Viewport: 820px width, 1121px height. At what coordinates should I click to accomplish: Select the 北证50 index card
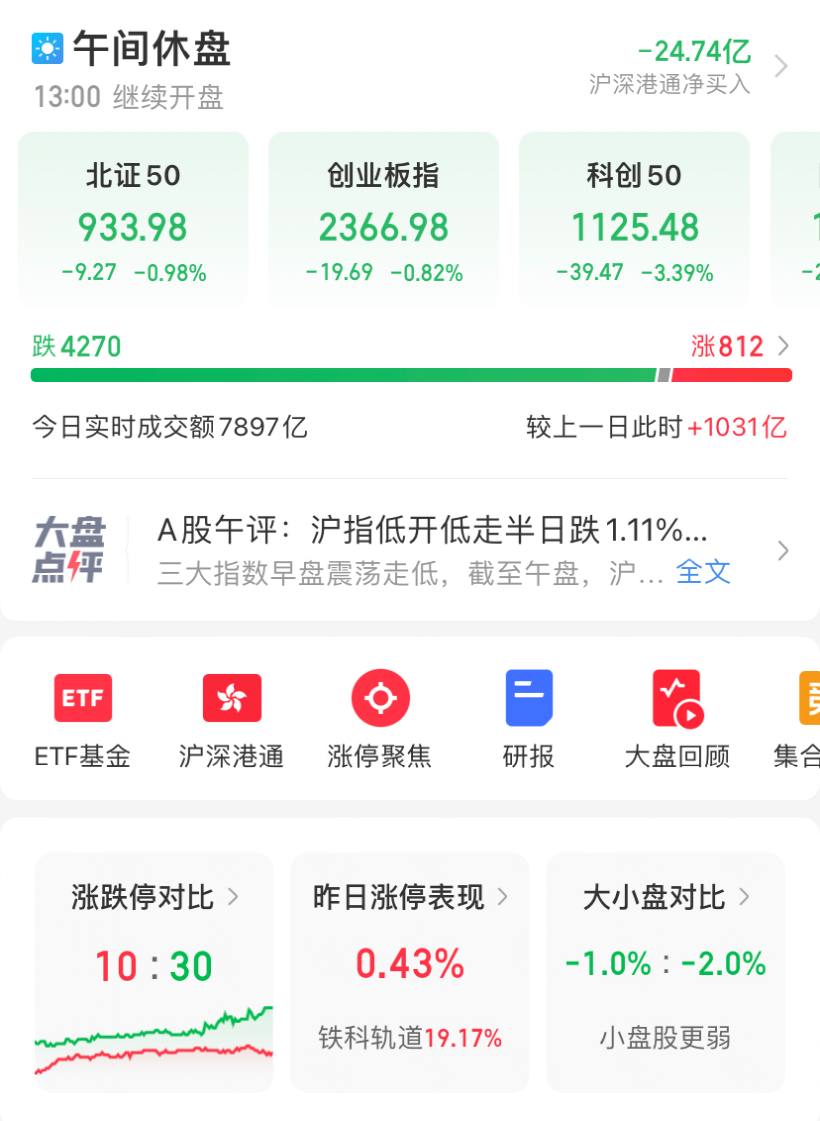133,218
